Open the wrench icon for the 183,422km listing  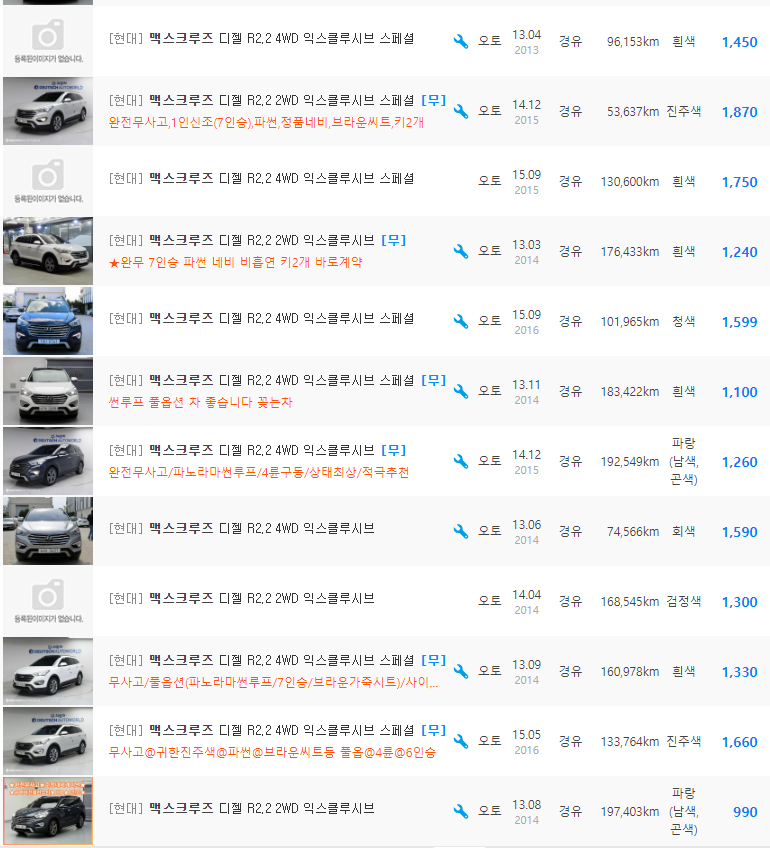click(x=460, y=392)
